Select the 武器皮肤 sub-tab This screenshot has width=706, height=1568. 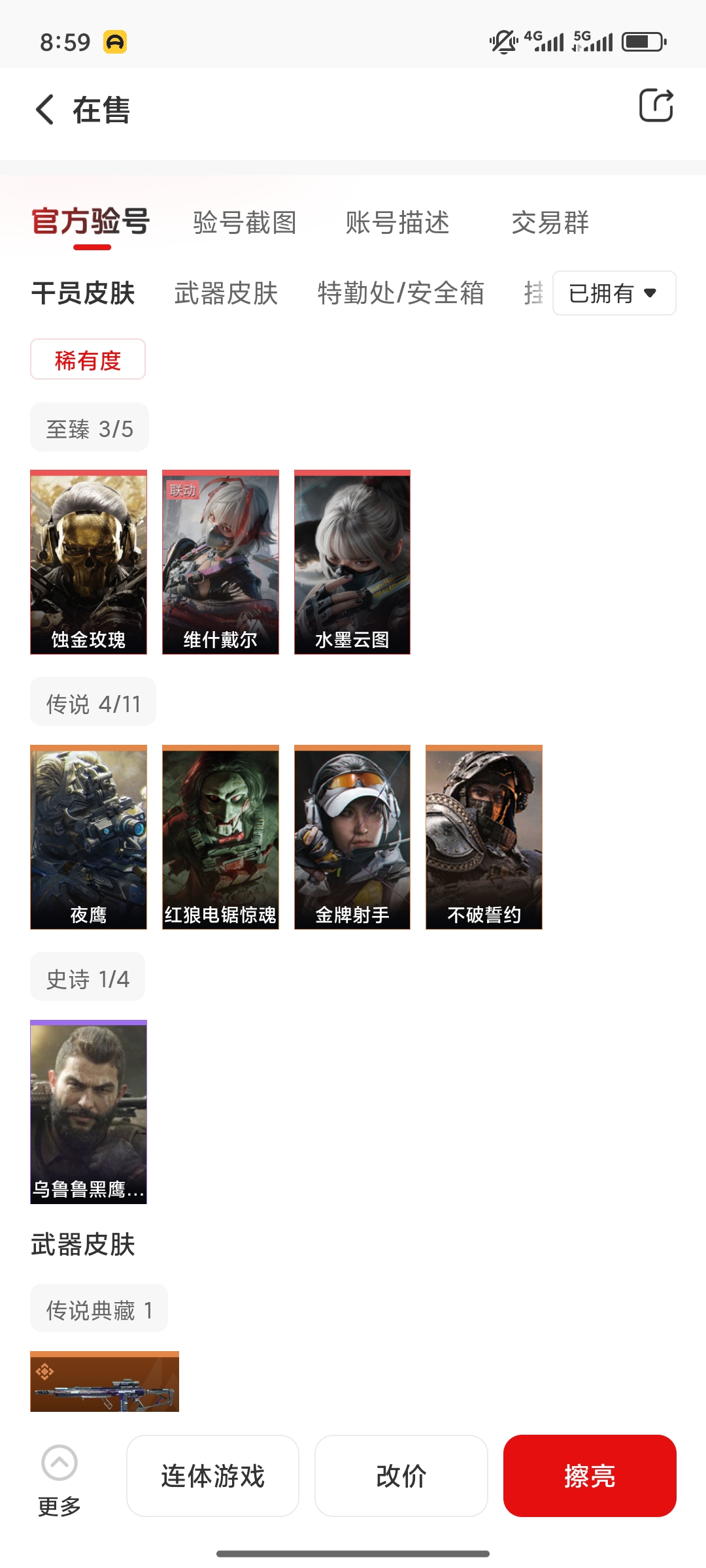pos(226,293)
